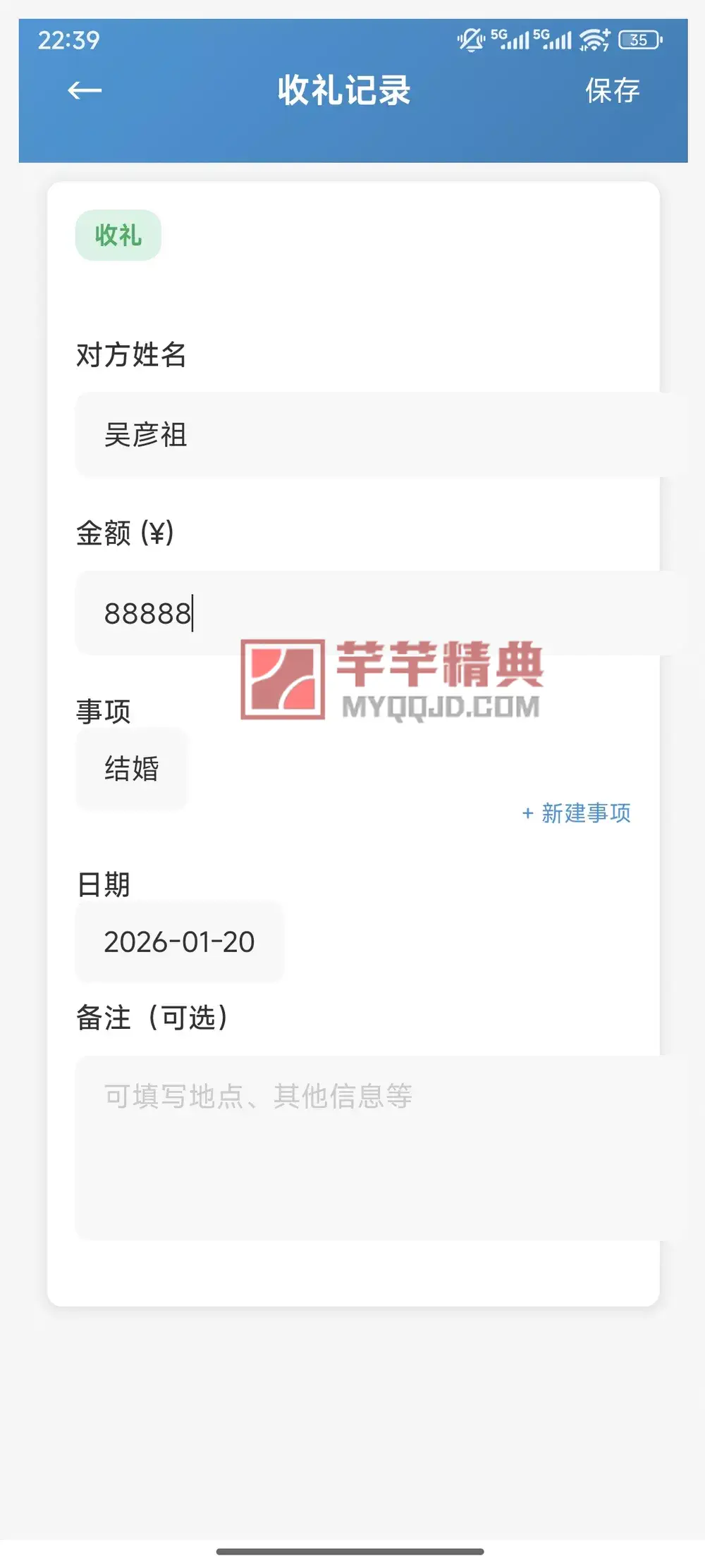This screenshot has width=705, height=1568.
Task: Tap the 收礼记录 title bar
Action: coord(345,90)
